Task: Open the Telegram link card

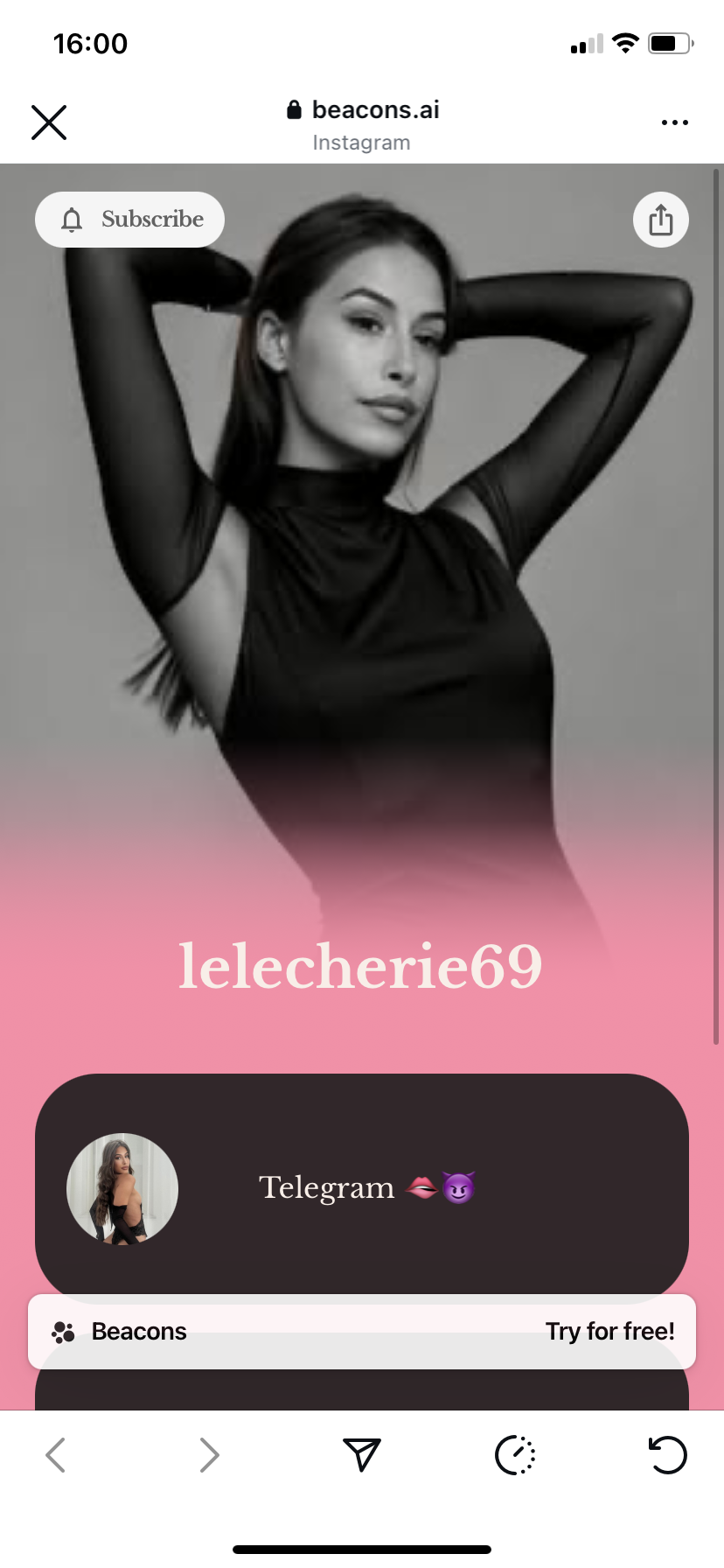Action: pyautogui.click(x=362, y=1186)
